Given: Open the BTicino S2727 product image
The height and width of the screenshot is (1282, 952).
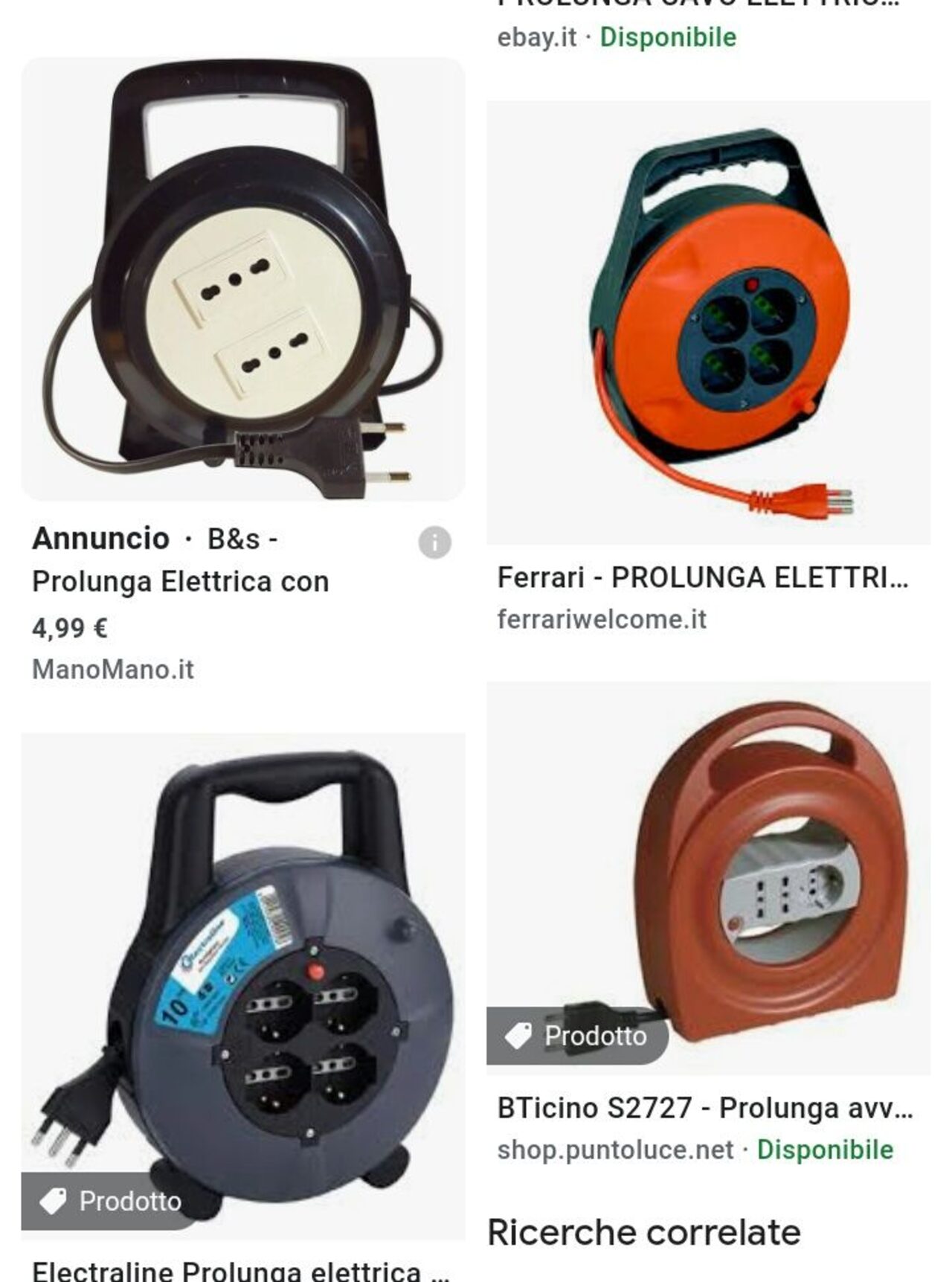Looking at the screenshot, I should click(x=708, y=878).
